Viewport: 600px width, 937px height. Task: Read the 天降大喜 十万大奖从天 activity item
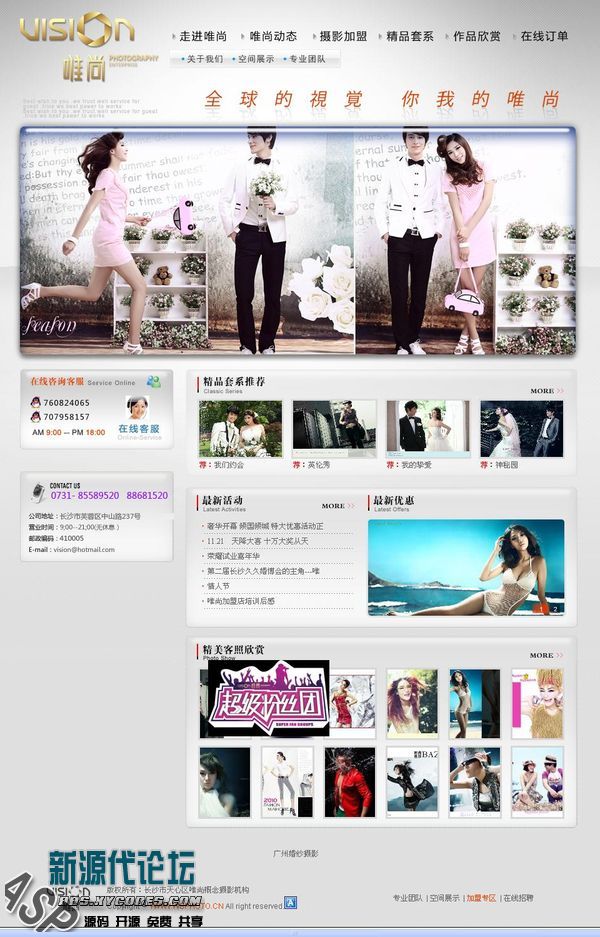258,541
